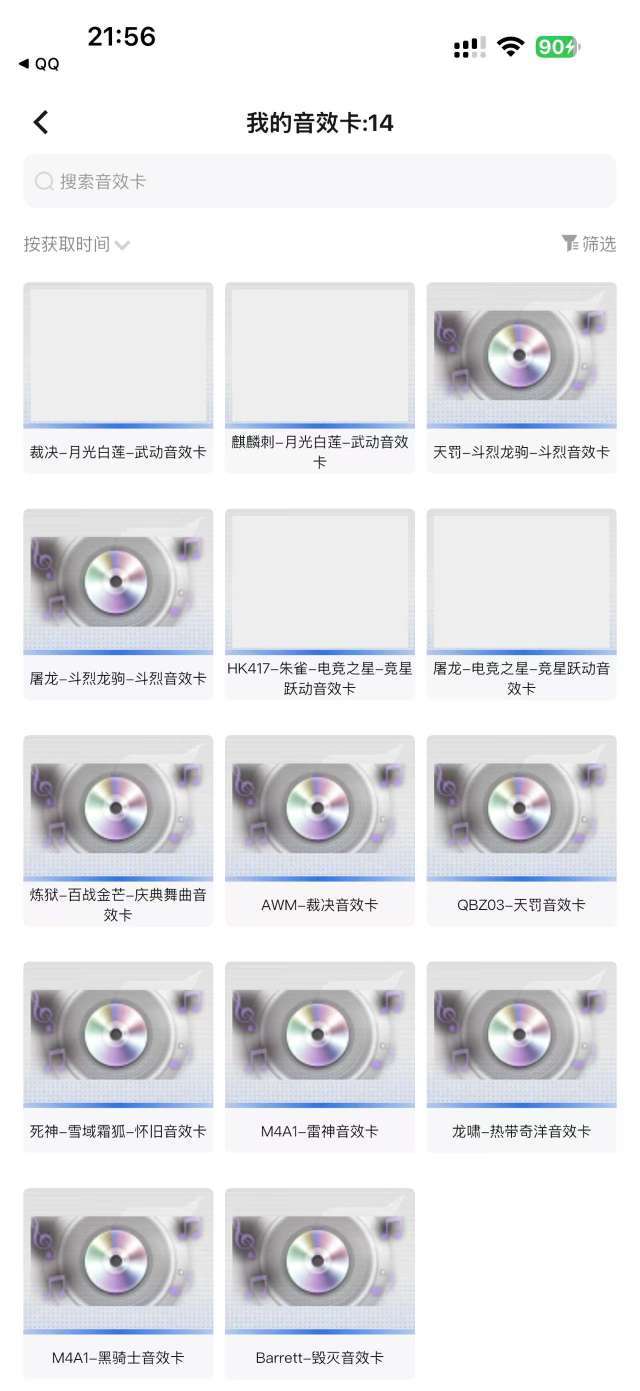640x1391 pixels.
Task: Open the 死神-雪域霜狐-怀旧音效卡 card
Action: click(x=118, y=1057)
